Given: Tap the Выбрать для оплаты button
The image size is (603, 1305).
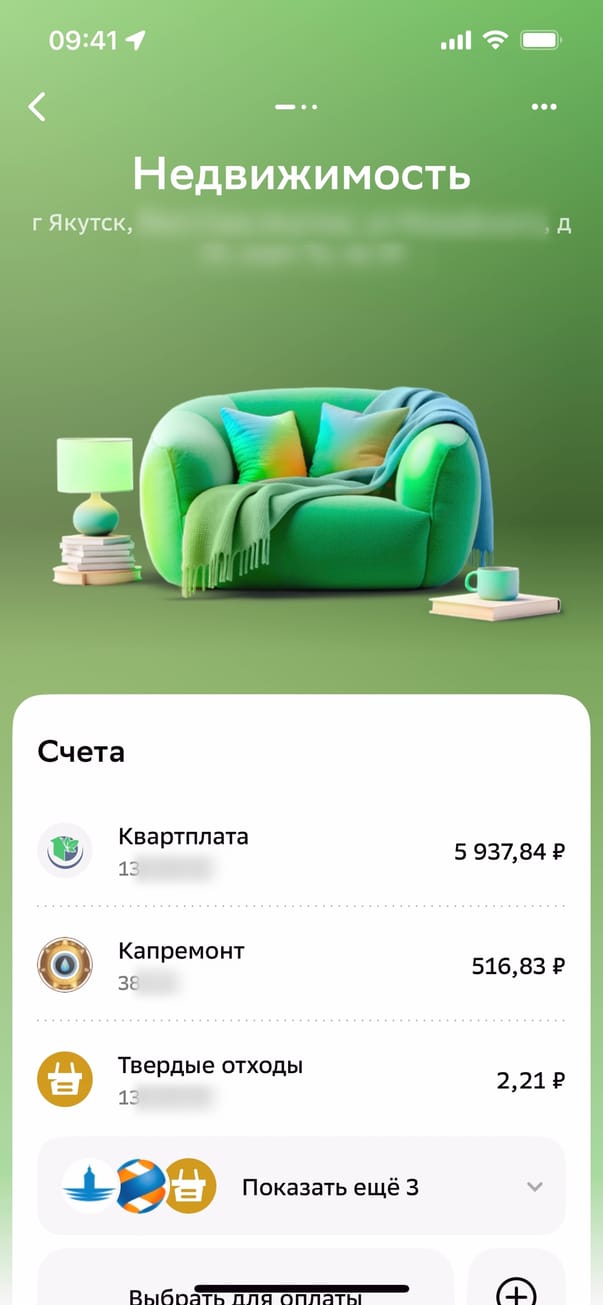Looking at the screenshot, I should (x=245, y=1285).
